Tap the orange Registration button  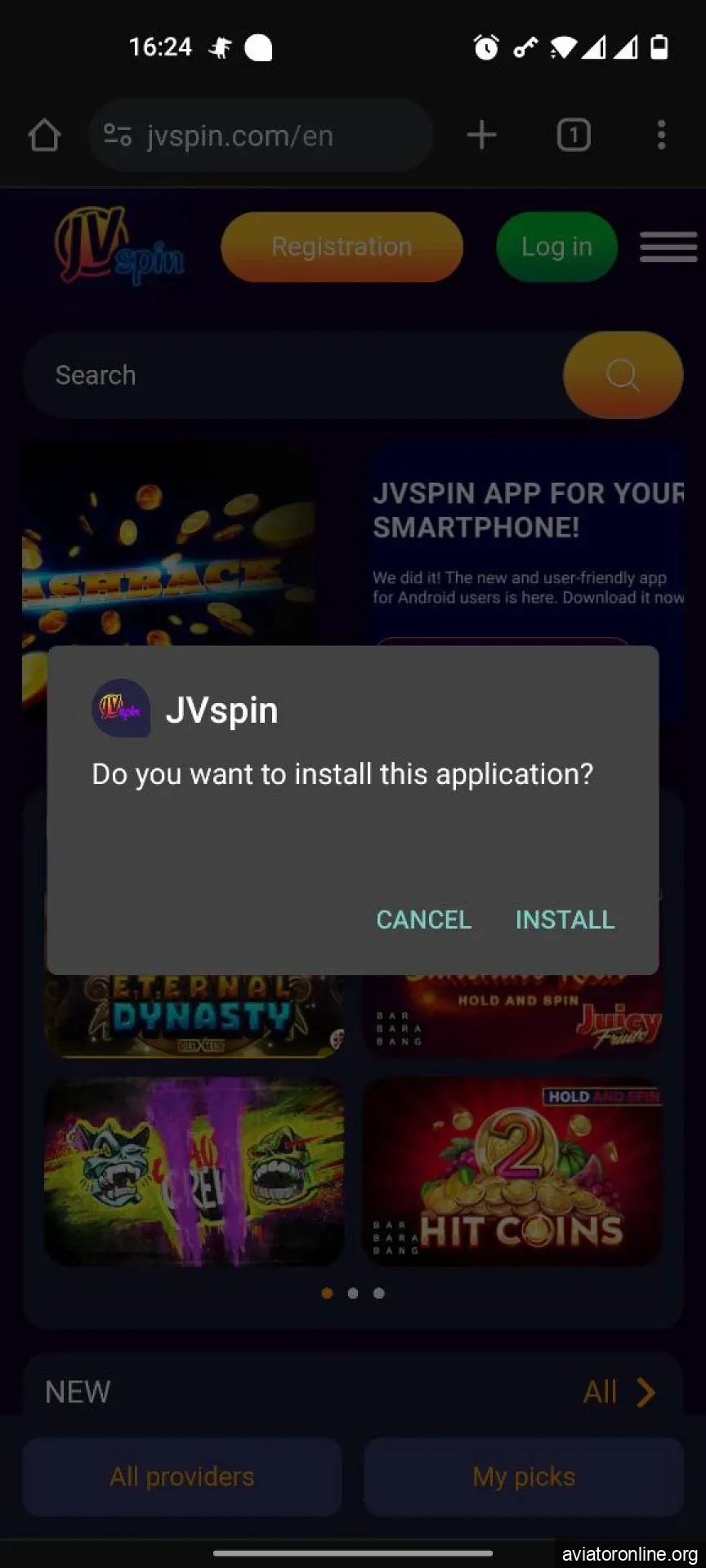[x=342, y=247]
